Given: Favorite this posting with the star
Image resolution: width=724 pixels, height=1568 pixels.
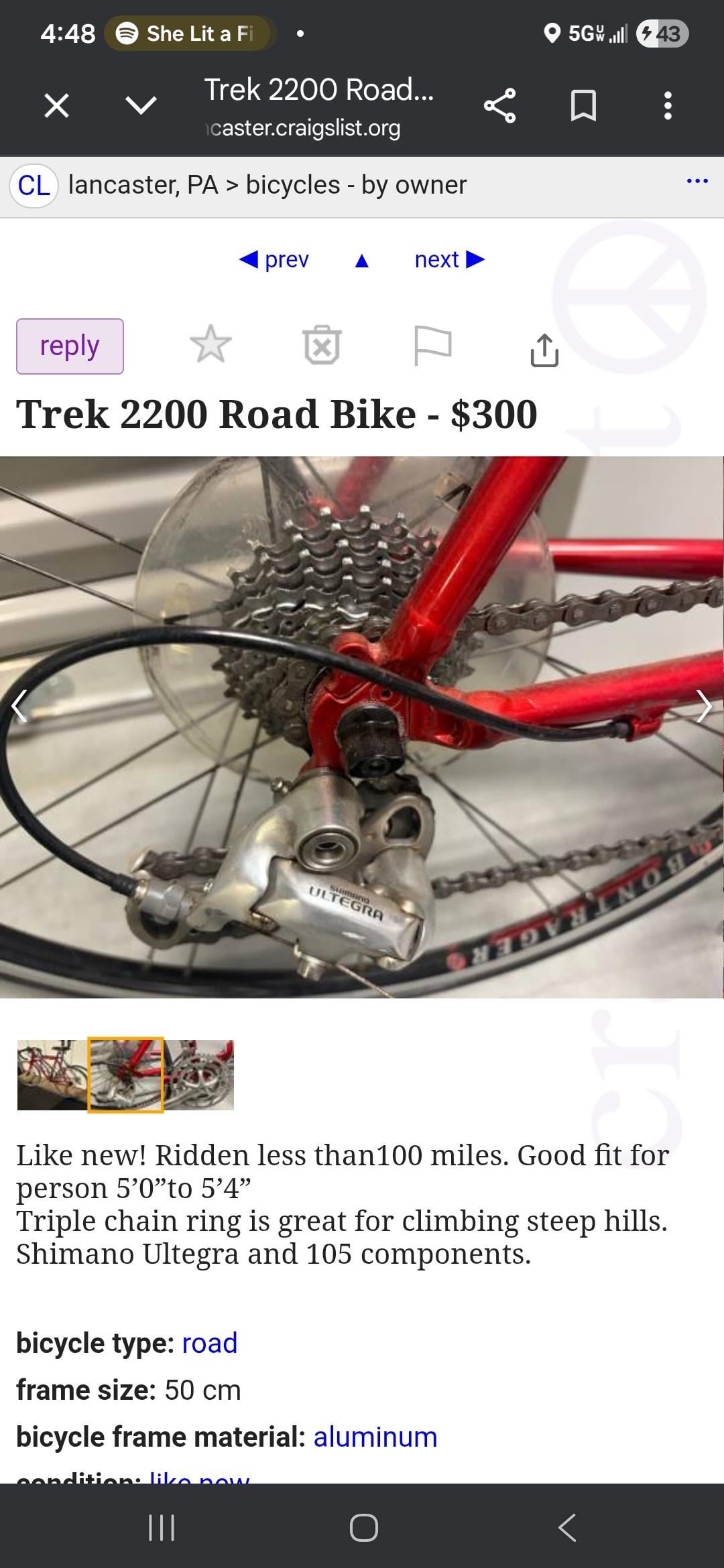Looking at the screenshot, I should tap(210, 345).
